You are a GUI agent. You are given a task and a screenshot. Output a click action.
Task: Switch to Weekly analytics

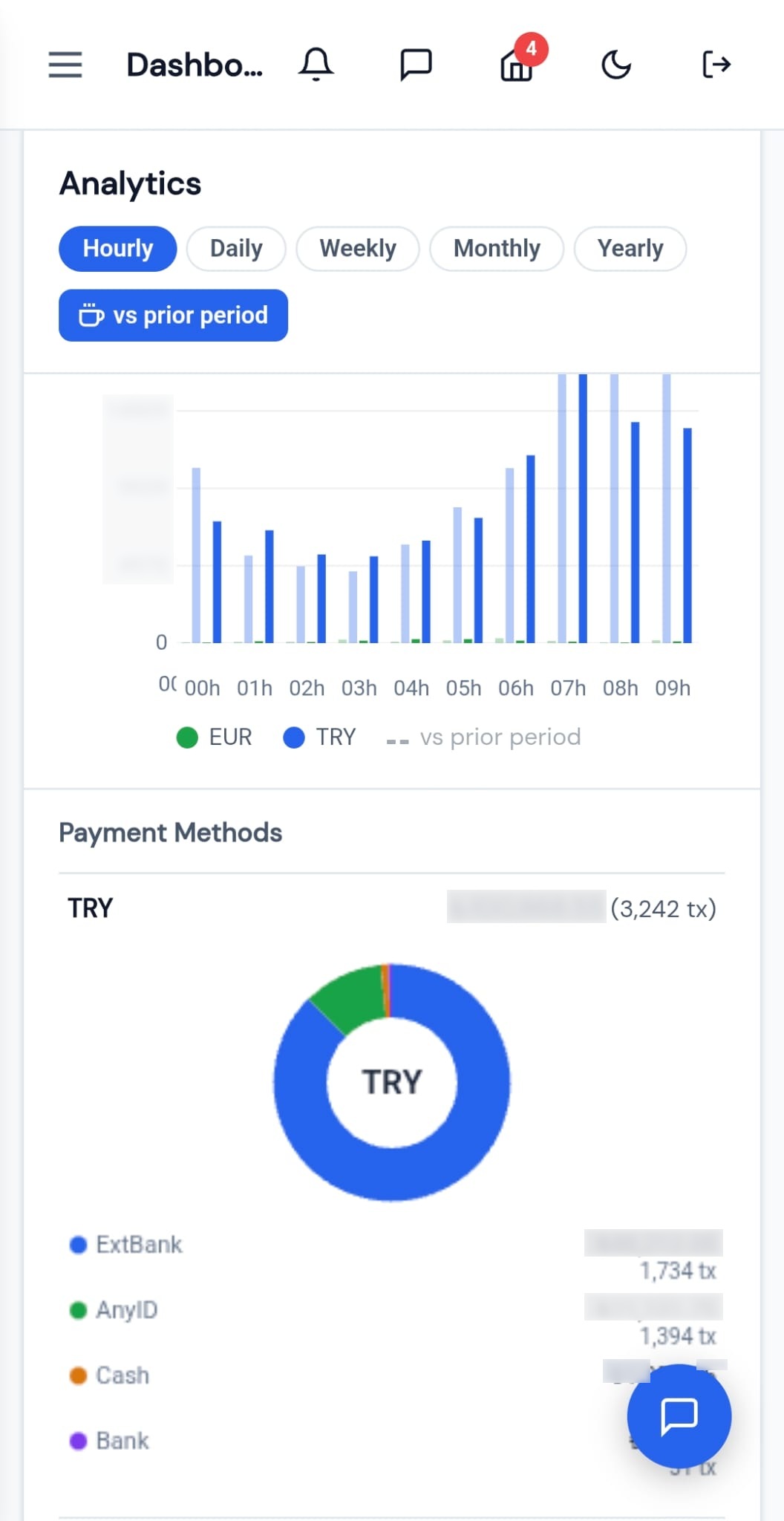pyautogui.click(x=358, y=249)
